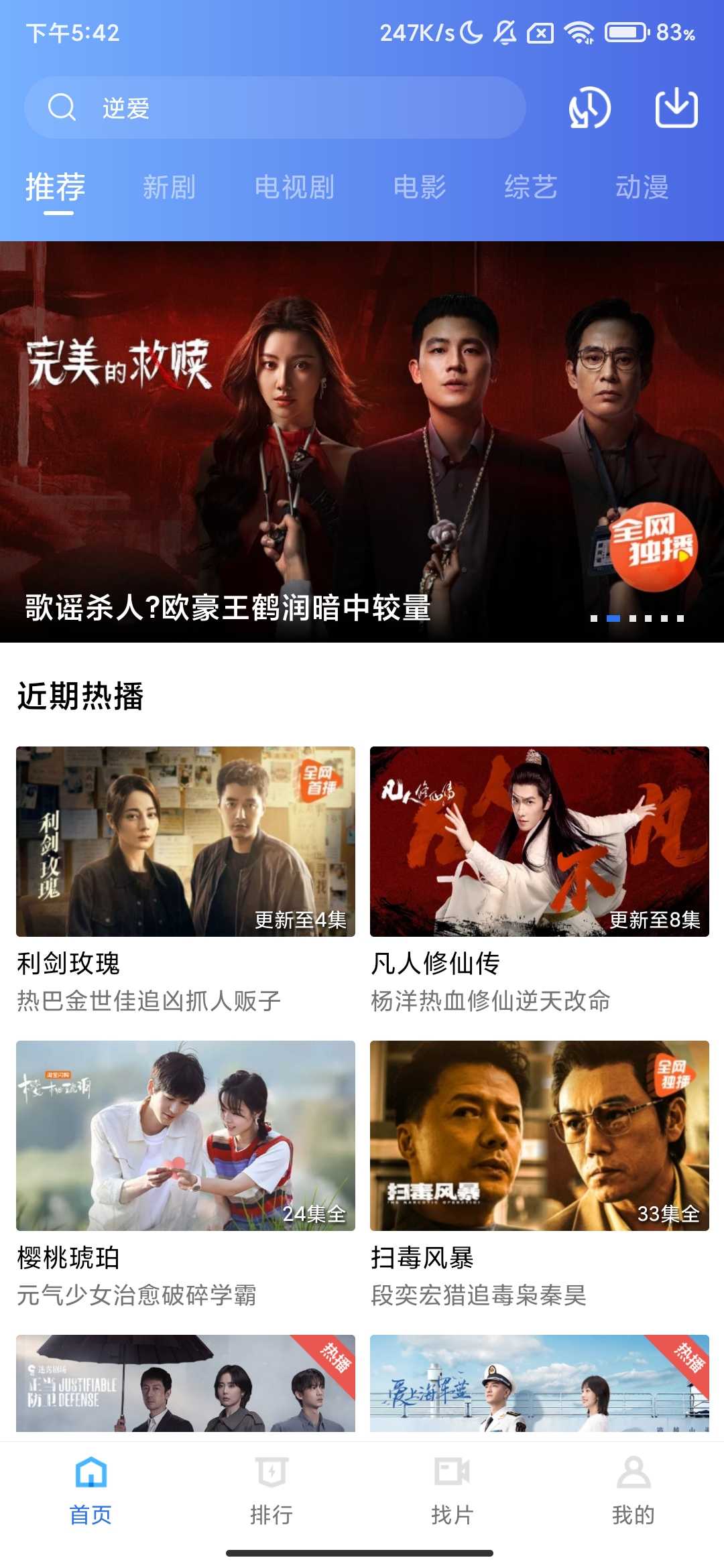The width and height of the screenshot is (724, 1568).
Task: Open watch history icon
Action: coord(590,108)
